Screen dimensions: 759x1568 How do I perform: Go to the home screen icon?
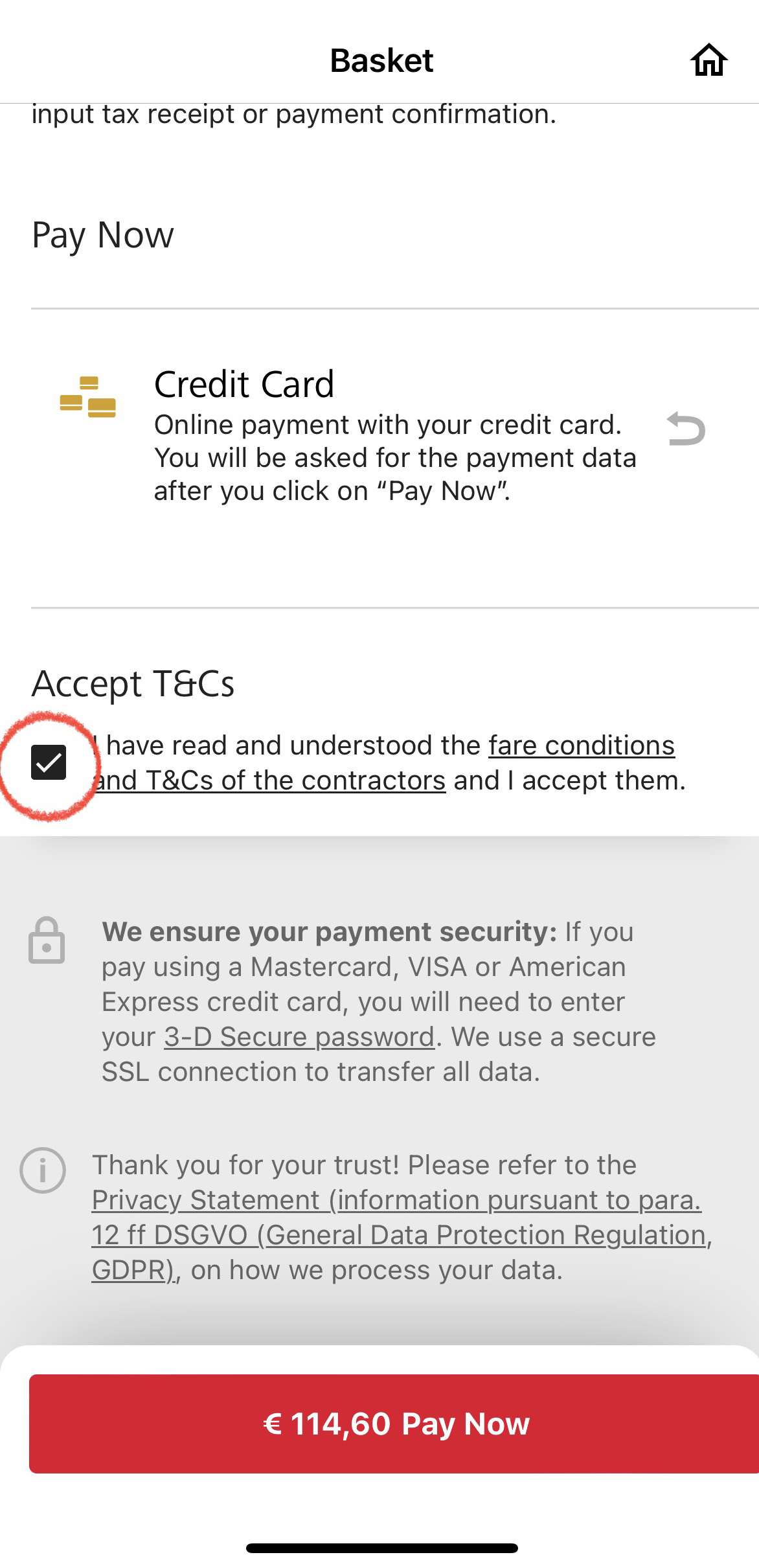[708, 60]
